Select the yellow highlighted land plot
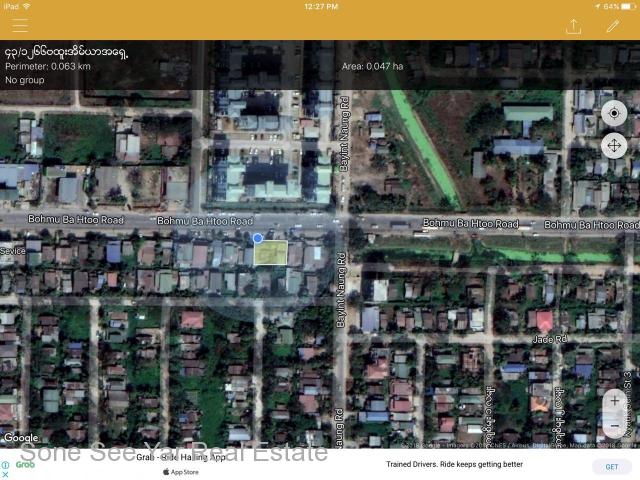The height and width of the screenshot is (480, 640). pyautogui.click(x=271, y=253)
